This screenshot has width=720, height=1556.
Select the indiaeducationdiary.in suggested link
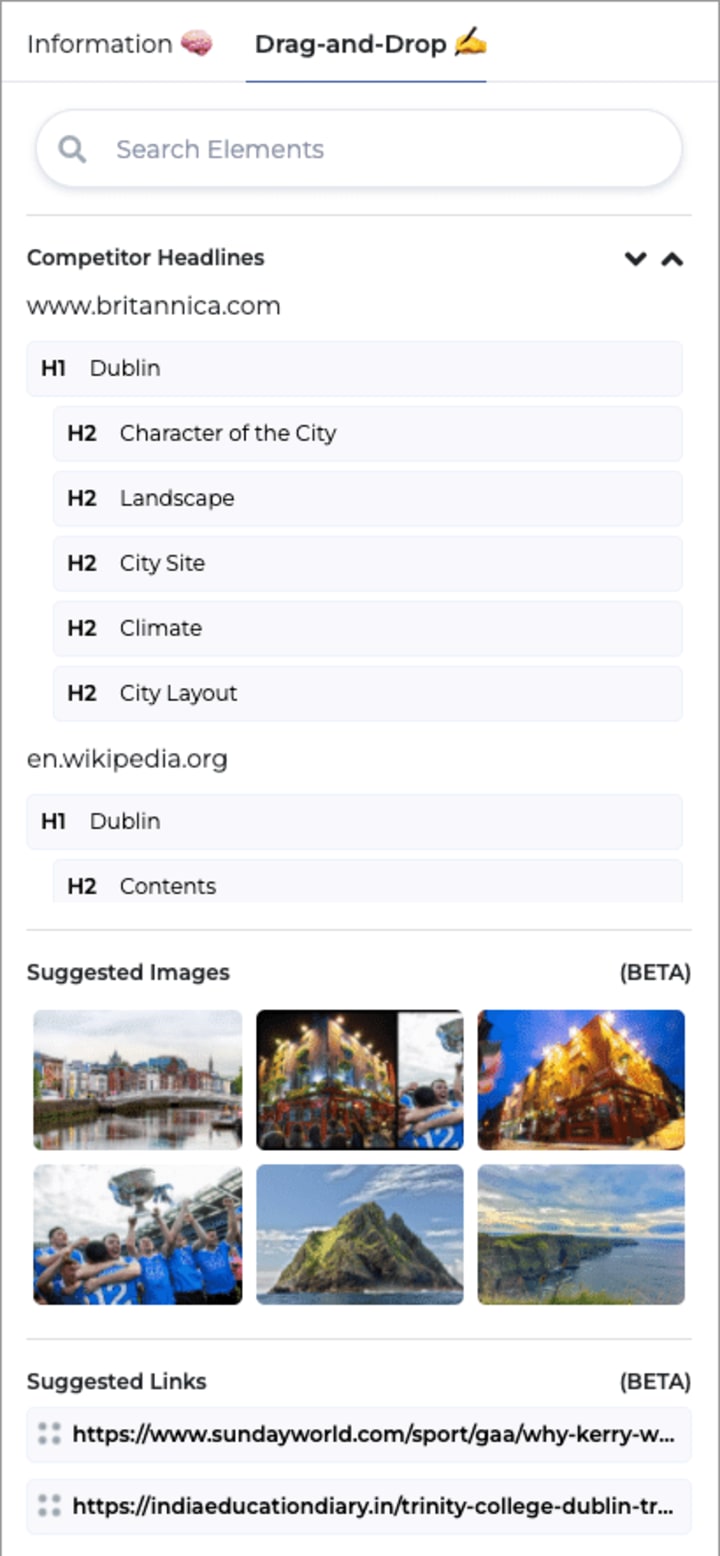(359, 1506)
